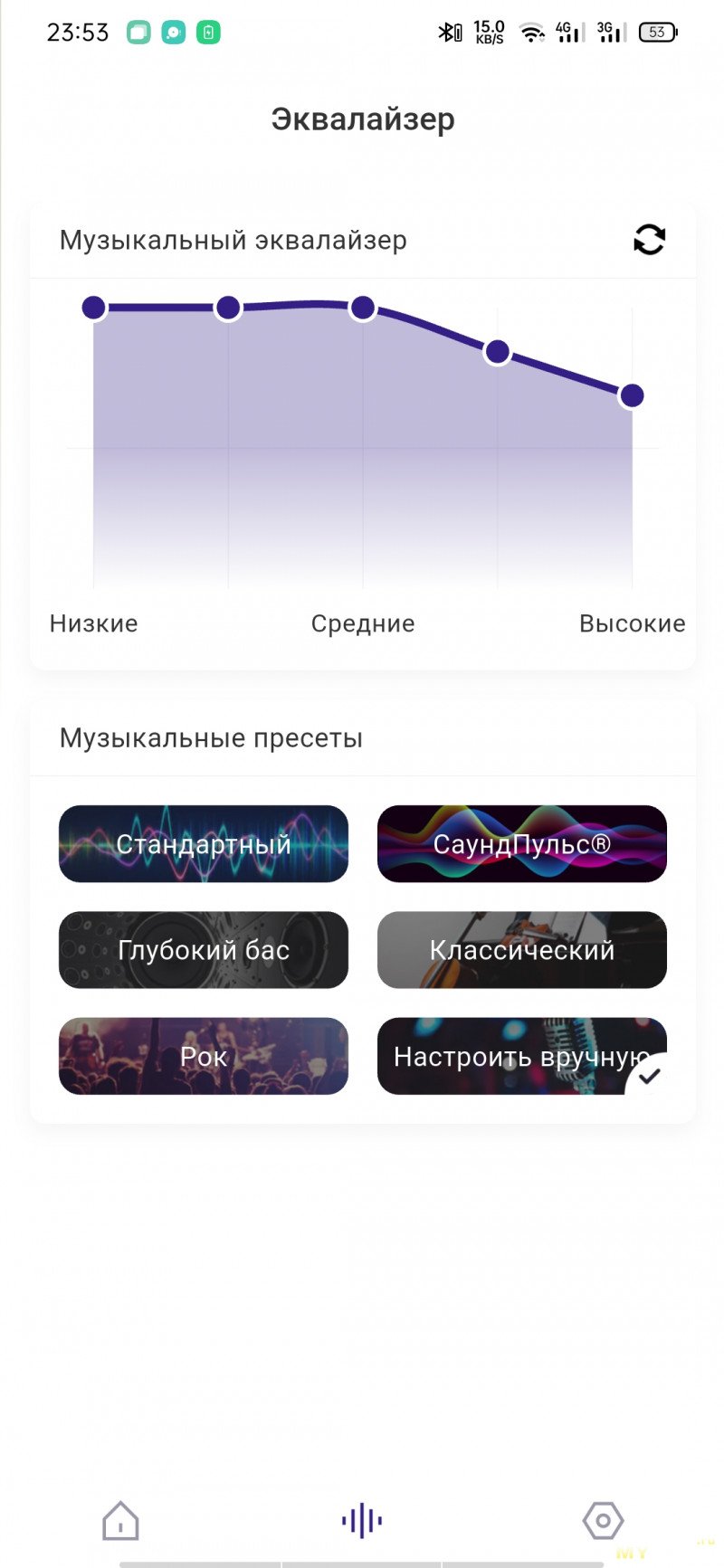The image size is (724, 1568).
Task: Open the equalizer waveform tab
Action: tap(362, 1520)
